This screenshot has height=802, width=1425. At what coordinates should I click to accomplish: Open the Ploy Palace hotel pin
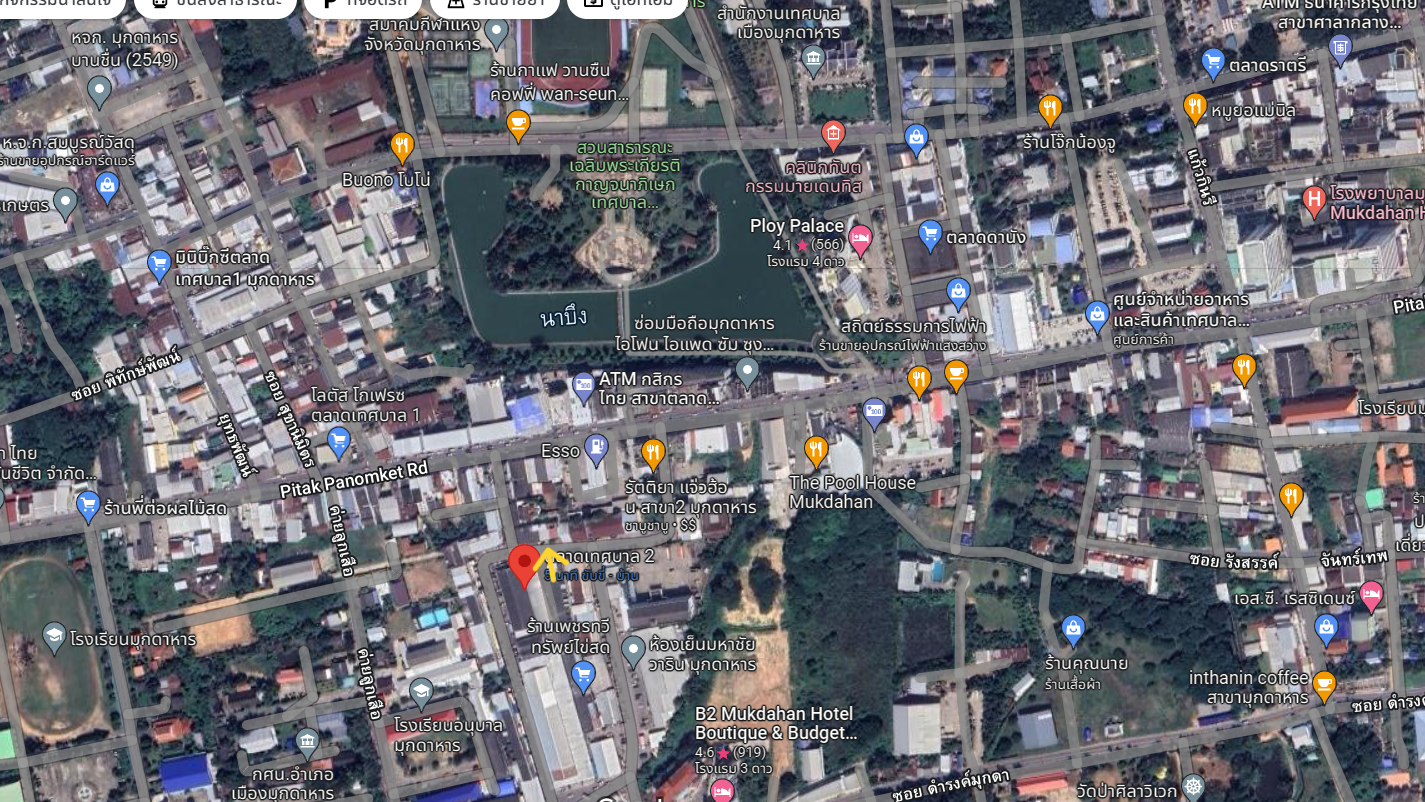859,240
